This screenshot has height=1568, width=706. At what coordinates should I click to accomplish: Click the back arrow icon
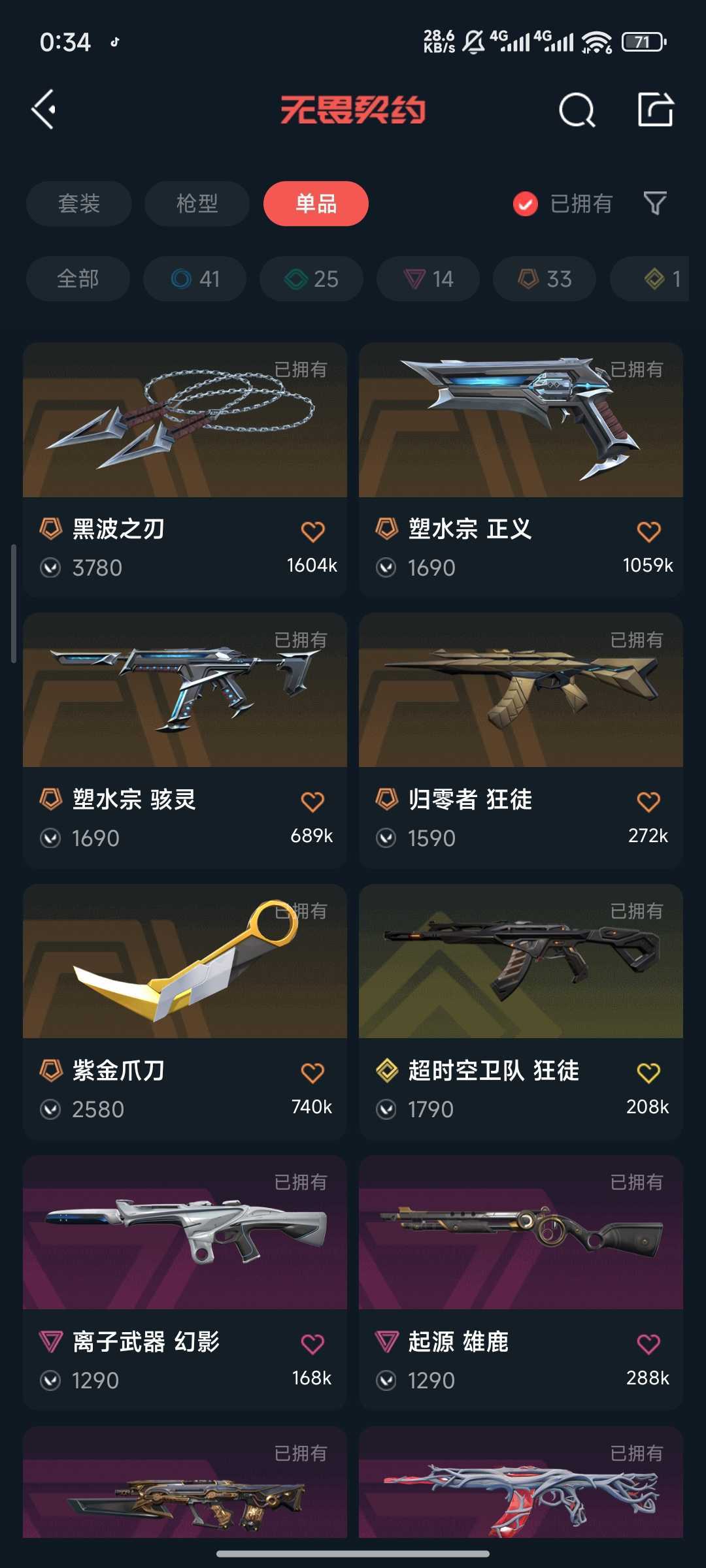[43, 110]
